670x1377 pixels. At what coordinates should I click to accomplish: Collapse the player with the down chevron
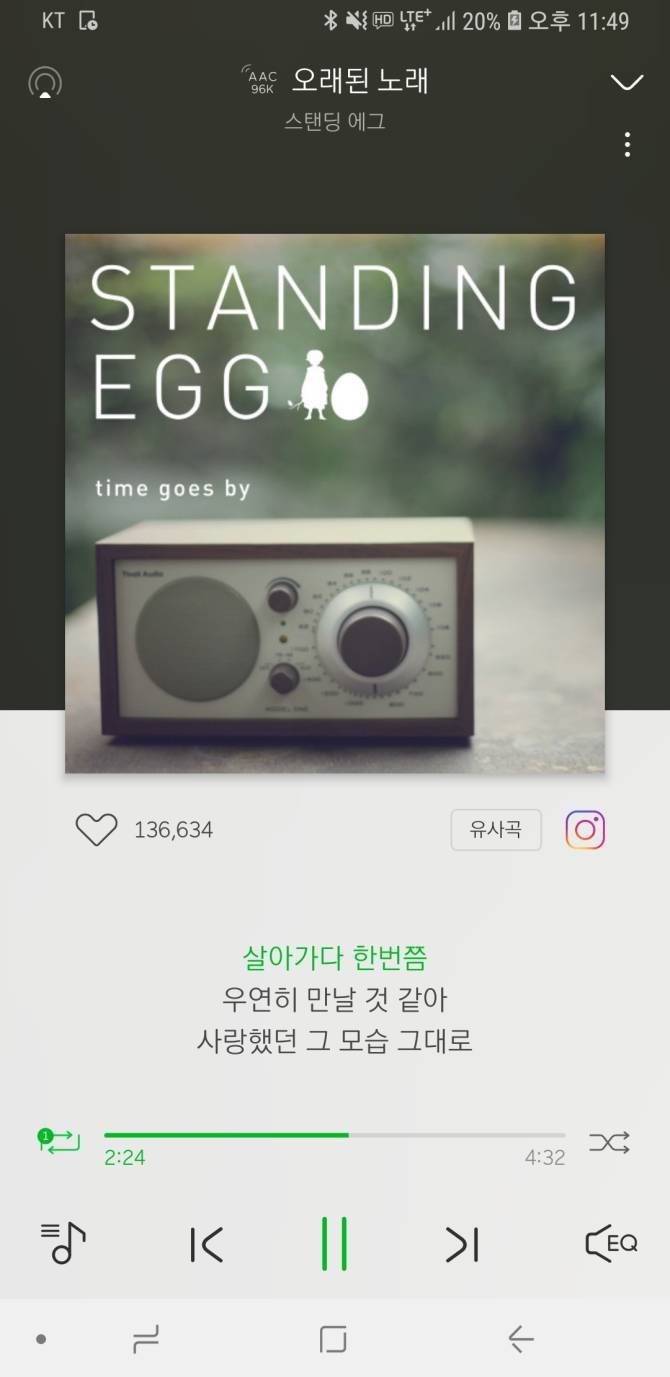pyautogui.click(x=627, y=82)
